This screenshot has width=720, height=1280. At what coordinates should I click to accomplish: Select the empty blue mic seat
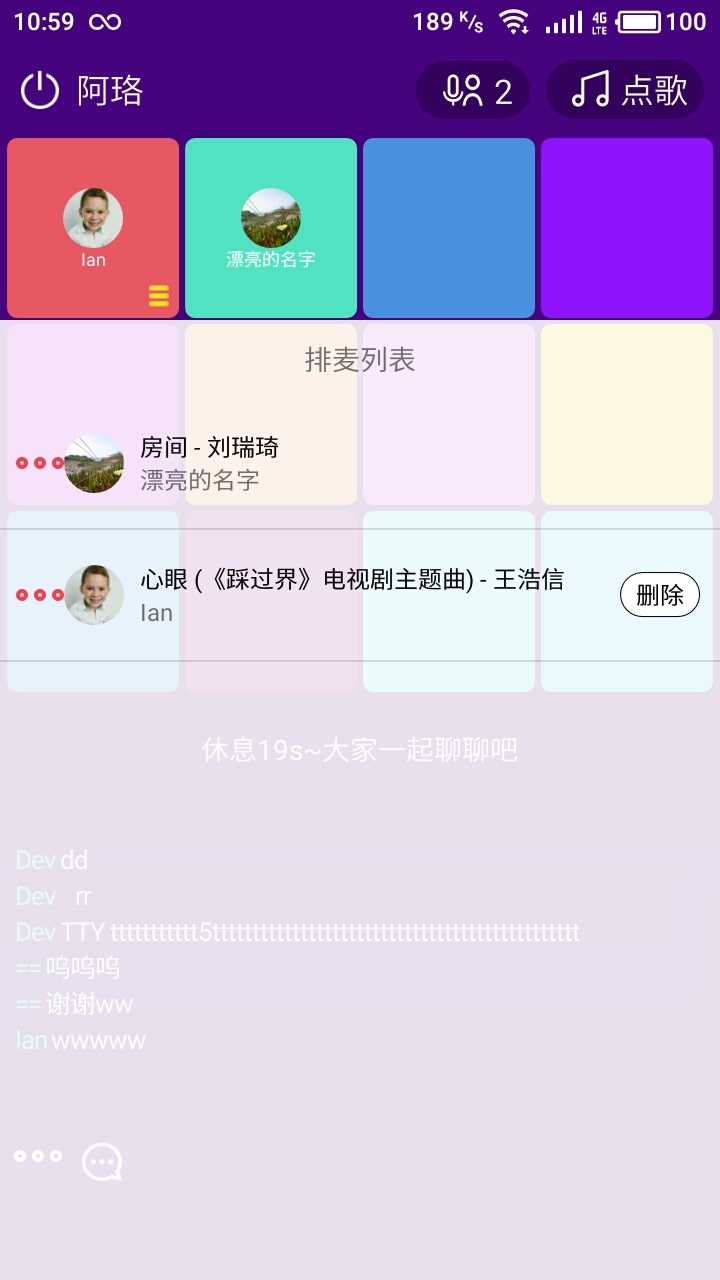point(449,228)
